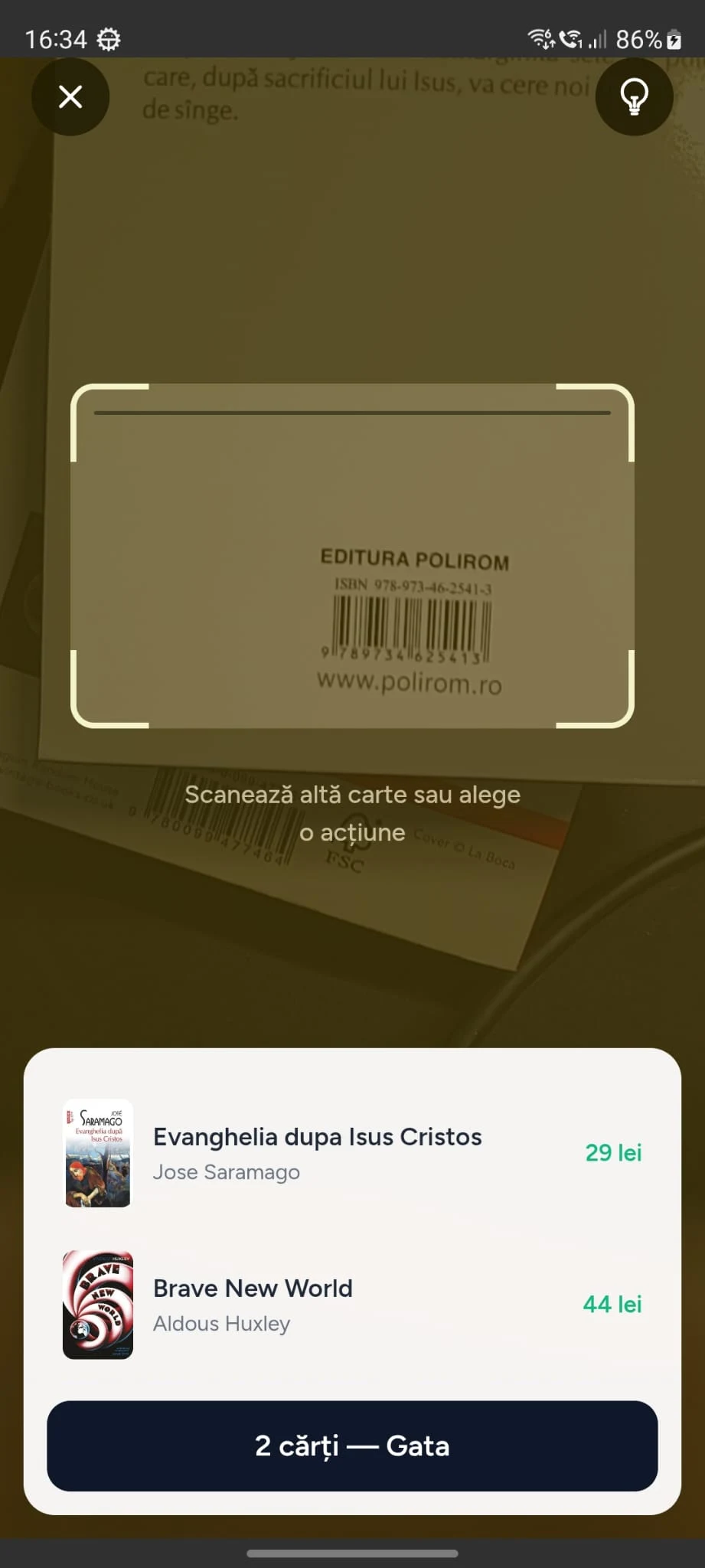Tap the 44 lei price label
This screenshot has height=1568, width=705.
click(611, 1304)
